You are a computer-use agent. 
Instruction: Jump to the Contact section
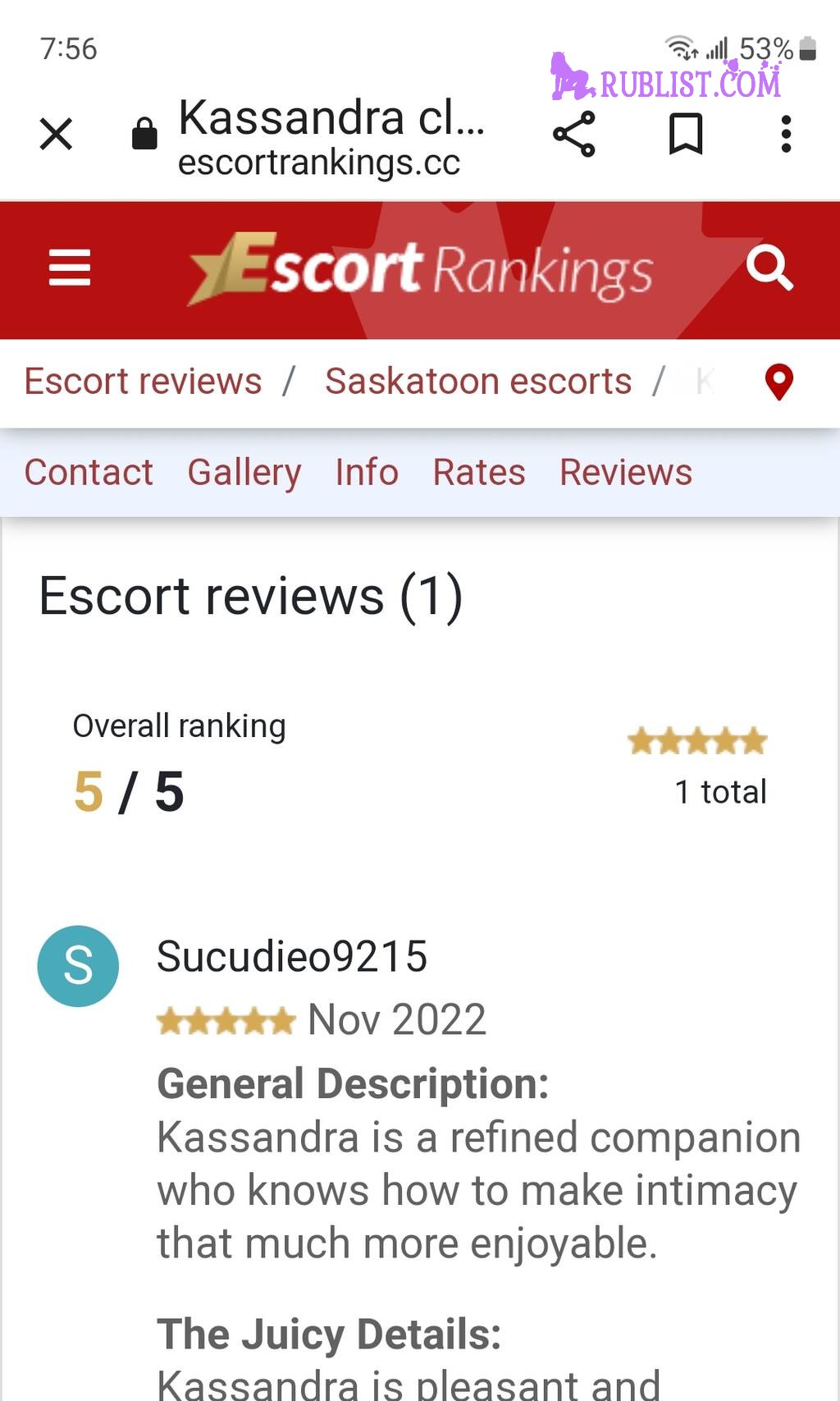(x=89, y=473)
